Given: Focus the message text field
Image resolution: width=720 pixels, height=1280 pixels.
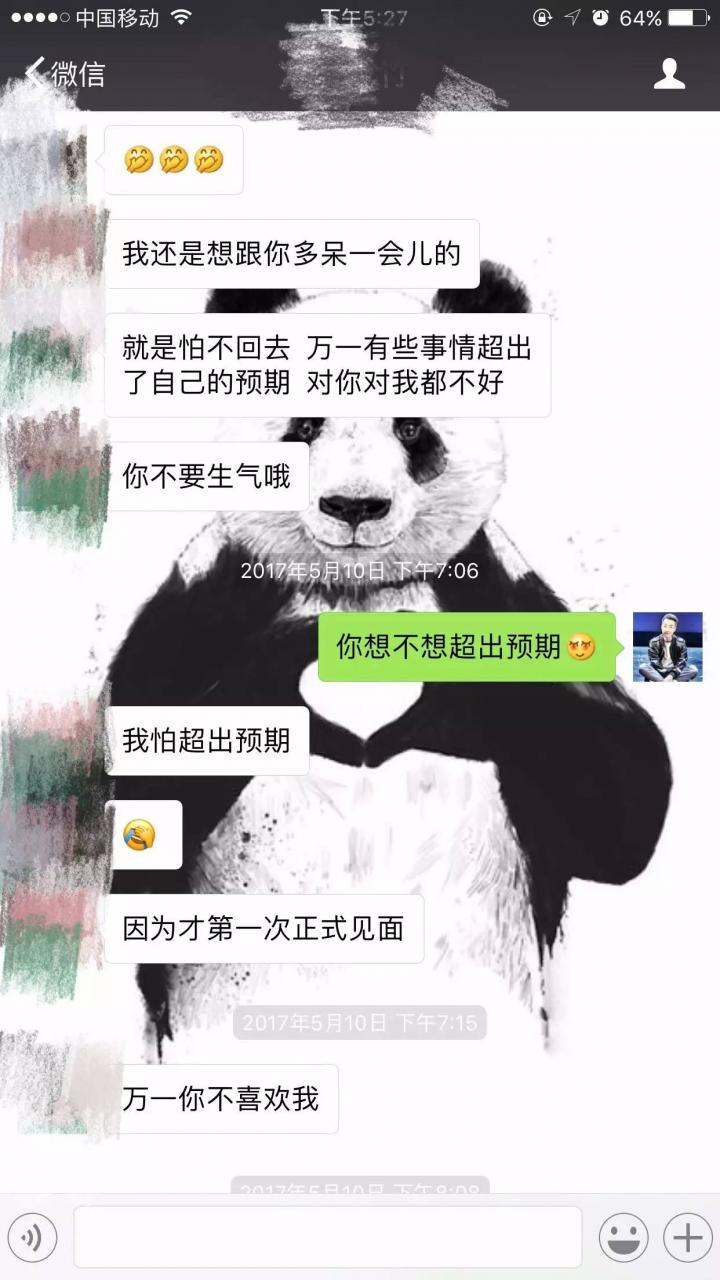Looking at the screenshot, I should (x=327, y=1238).
